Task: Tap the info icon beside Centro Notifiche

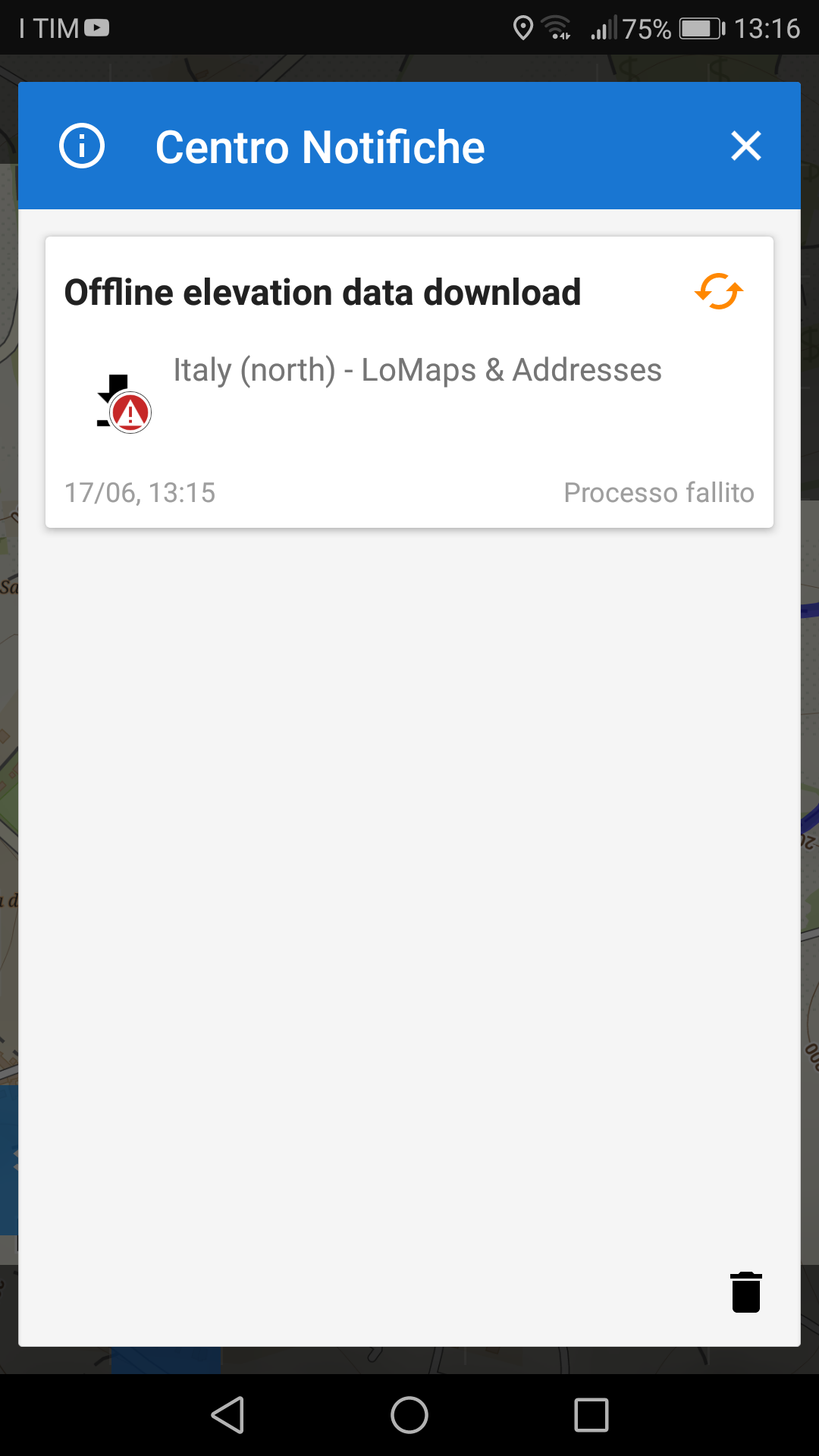Action: [x=82, y=146]
